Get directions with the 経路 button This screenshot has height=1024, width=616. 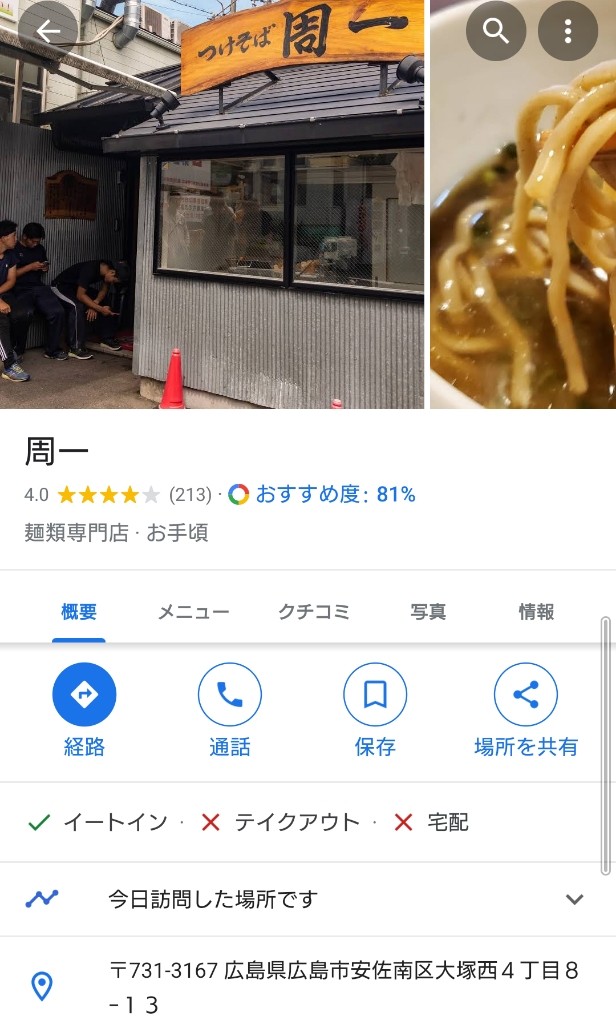tap(84, 710)
